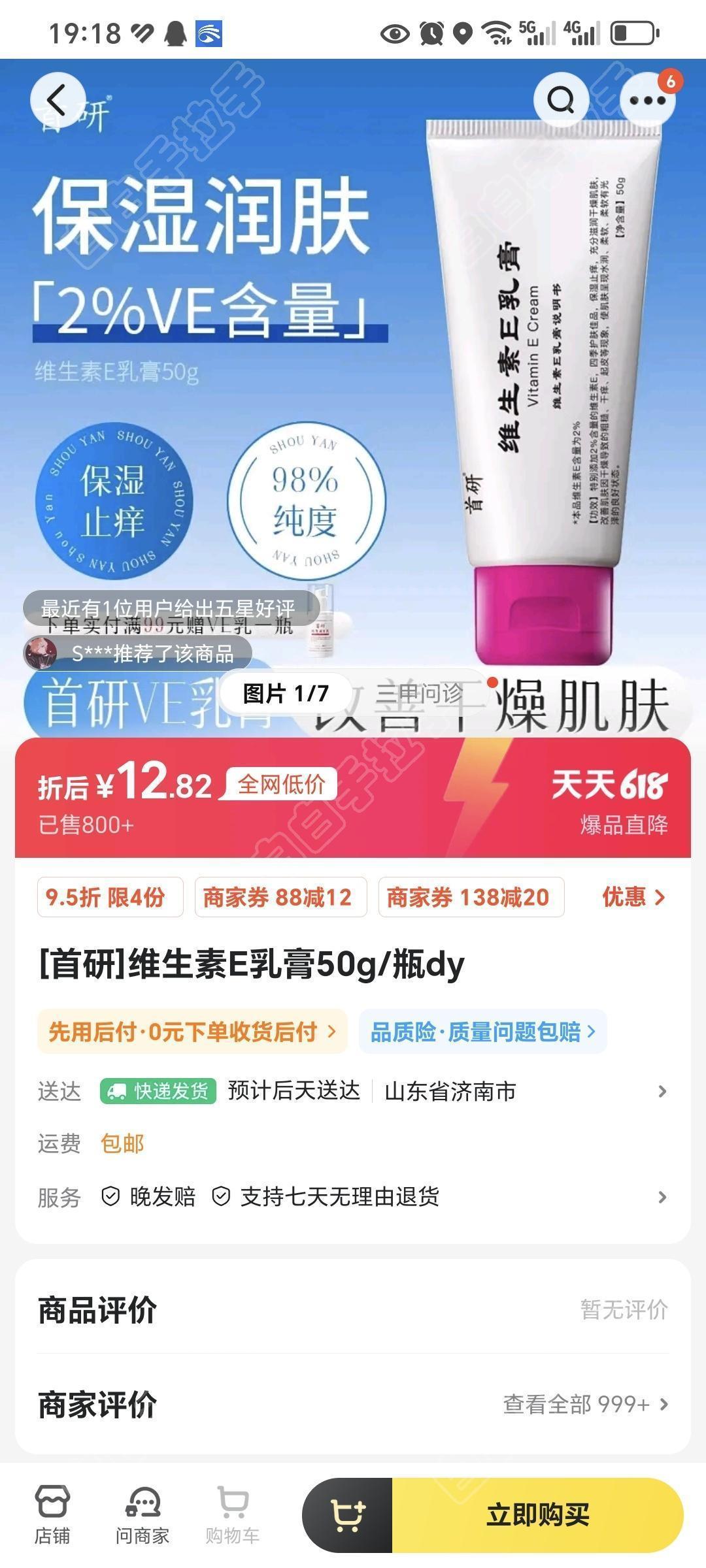This screenshot has width=706, height=1568.
Task: Go back using the top-left arrow
Action: click(x=58, y=101)
